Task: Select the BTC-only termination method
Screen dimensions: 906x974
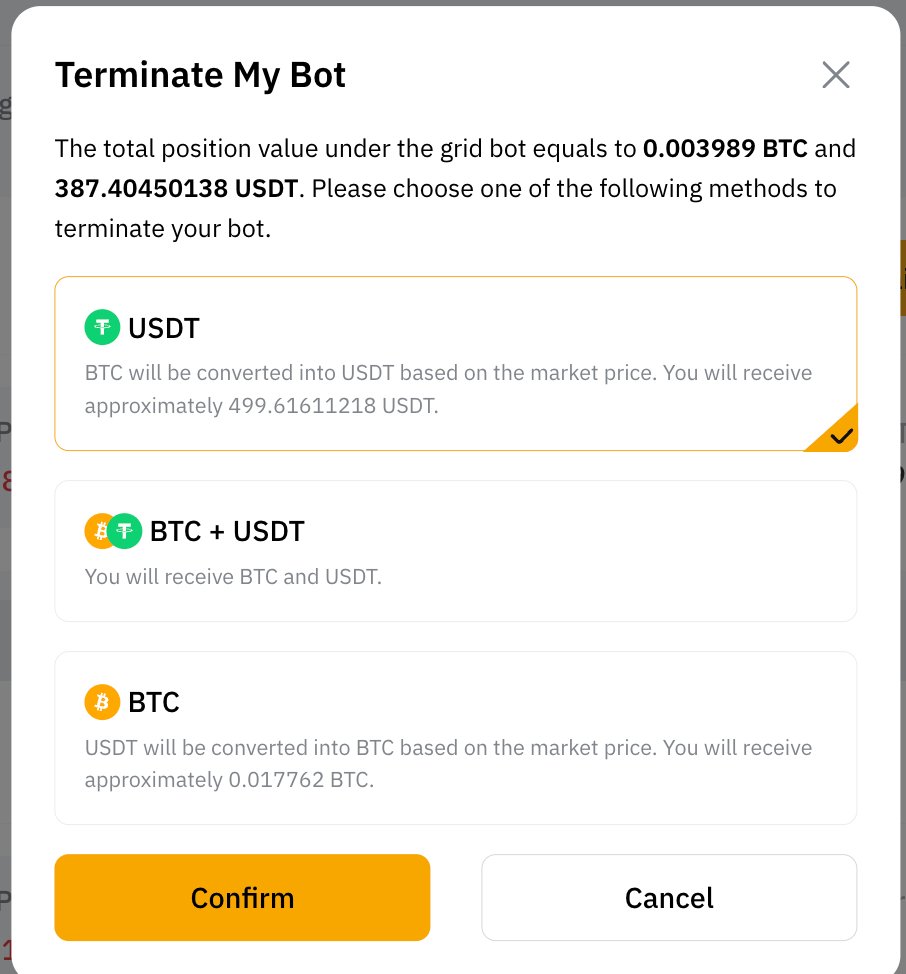Action: pyautogui.click(x=455, y=738)
